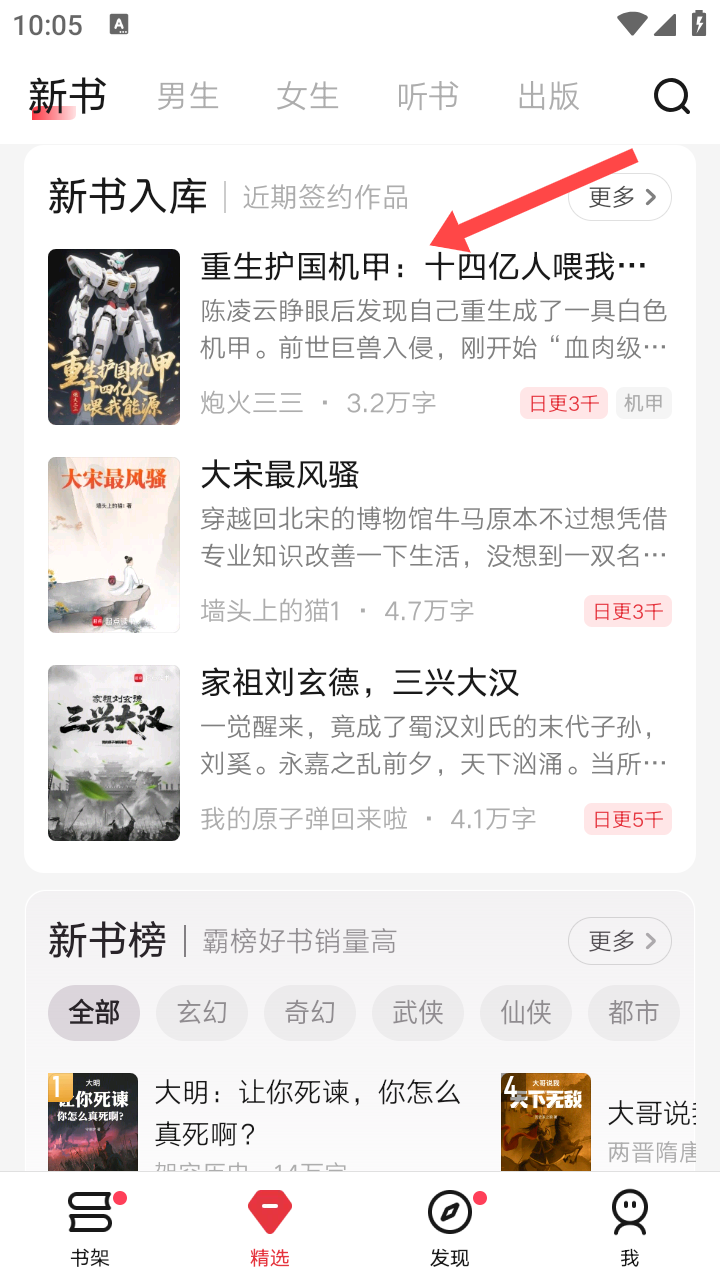Image resolution: width=720 pixels, height=1280 pixels.
Task: Open the top-ranked book 大明：让你死谏
Action: tap(306, 1112)
